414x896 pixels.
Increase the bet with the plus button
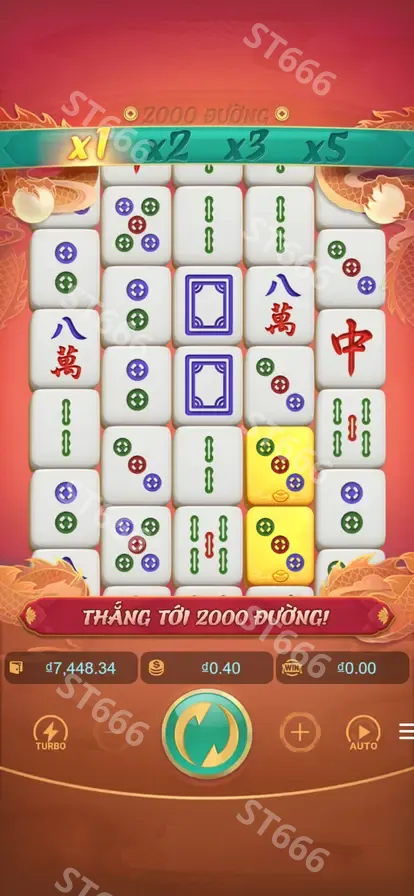pos(300,732)
